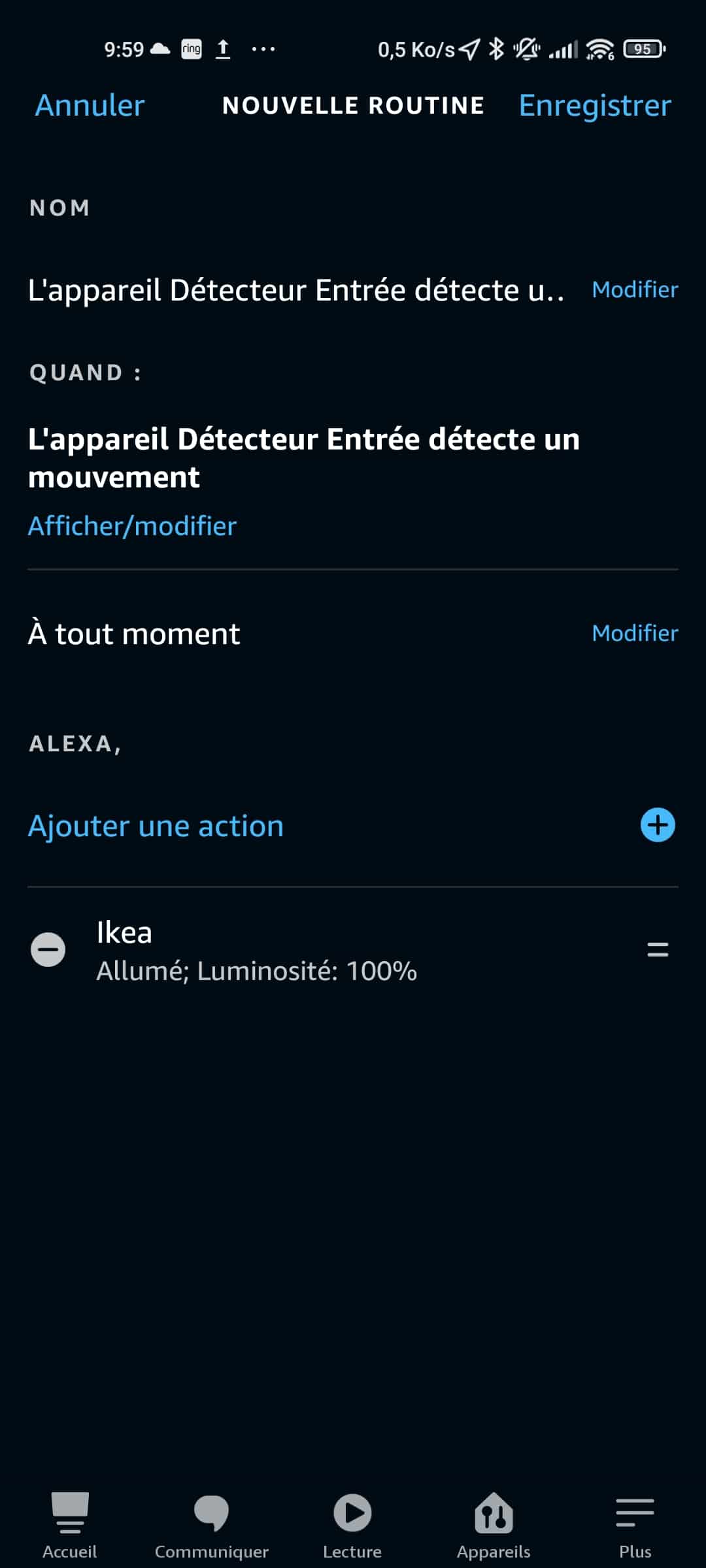Tap the blue plus icon

point(658,825)
